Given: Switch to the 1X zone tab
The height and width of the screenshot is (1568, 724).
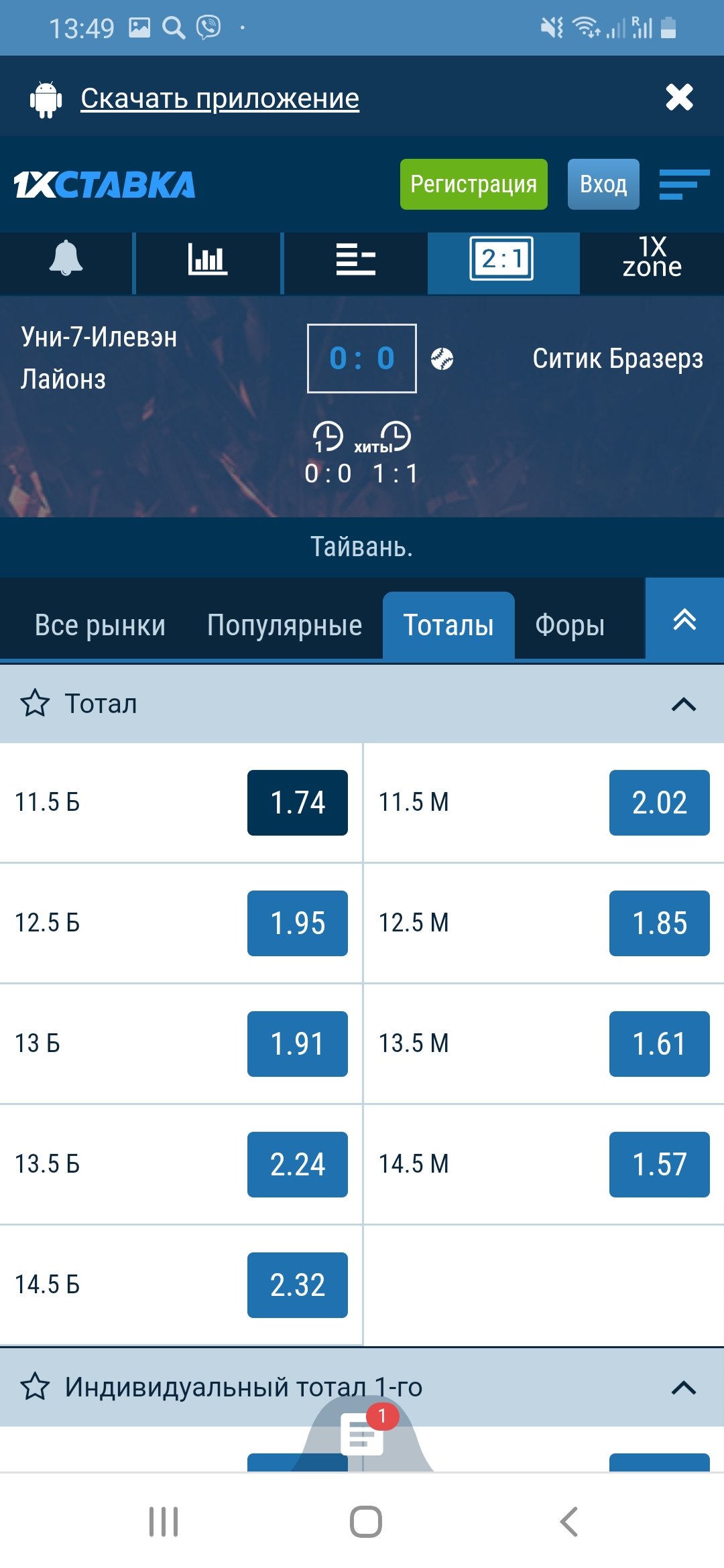Looking at the screenshot, I should click(652, 258).
